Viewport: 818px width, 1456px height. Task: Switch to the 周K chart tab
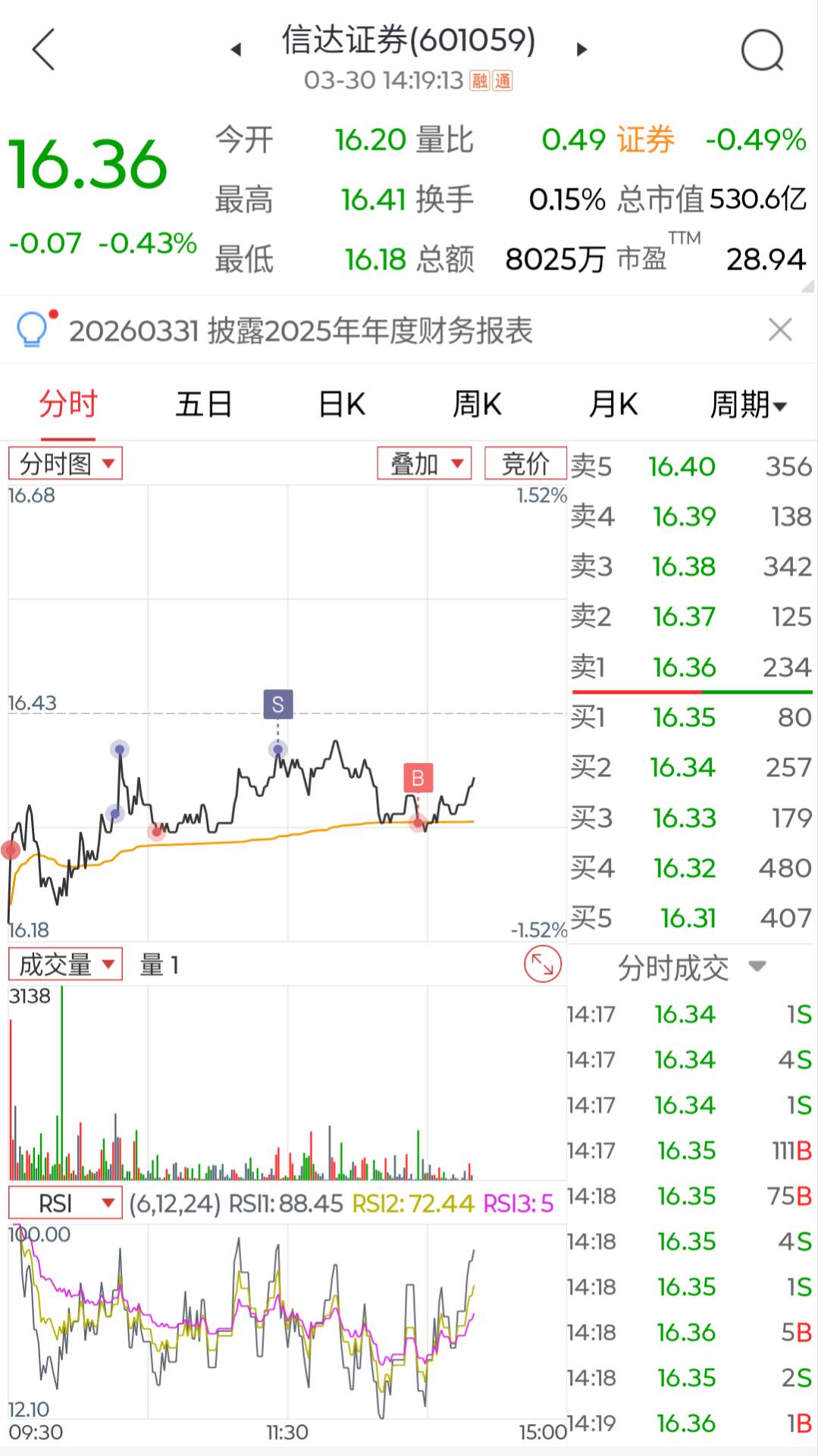[x=477, y=404]
